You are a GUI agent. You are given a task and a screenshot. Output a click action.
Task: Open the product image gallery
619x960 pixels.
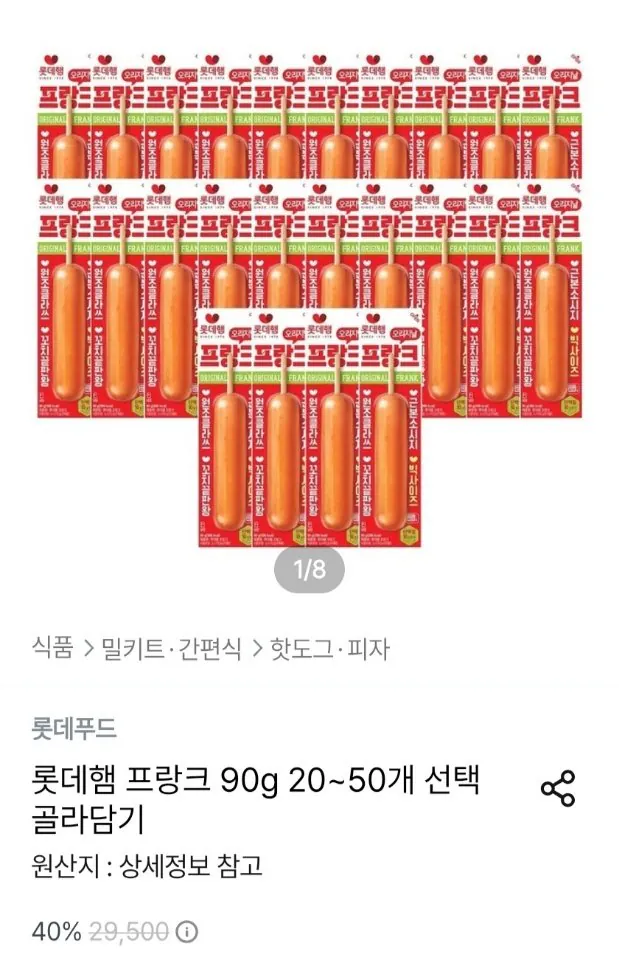click(x=309, y=300)
